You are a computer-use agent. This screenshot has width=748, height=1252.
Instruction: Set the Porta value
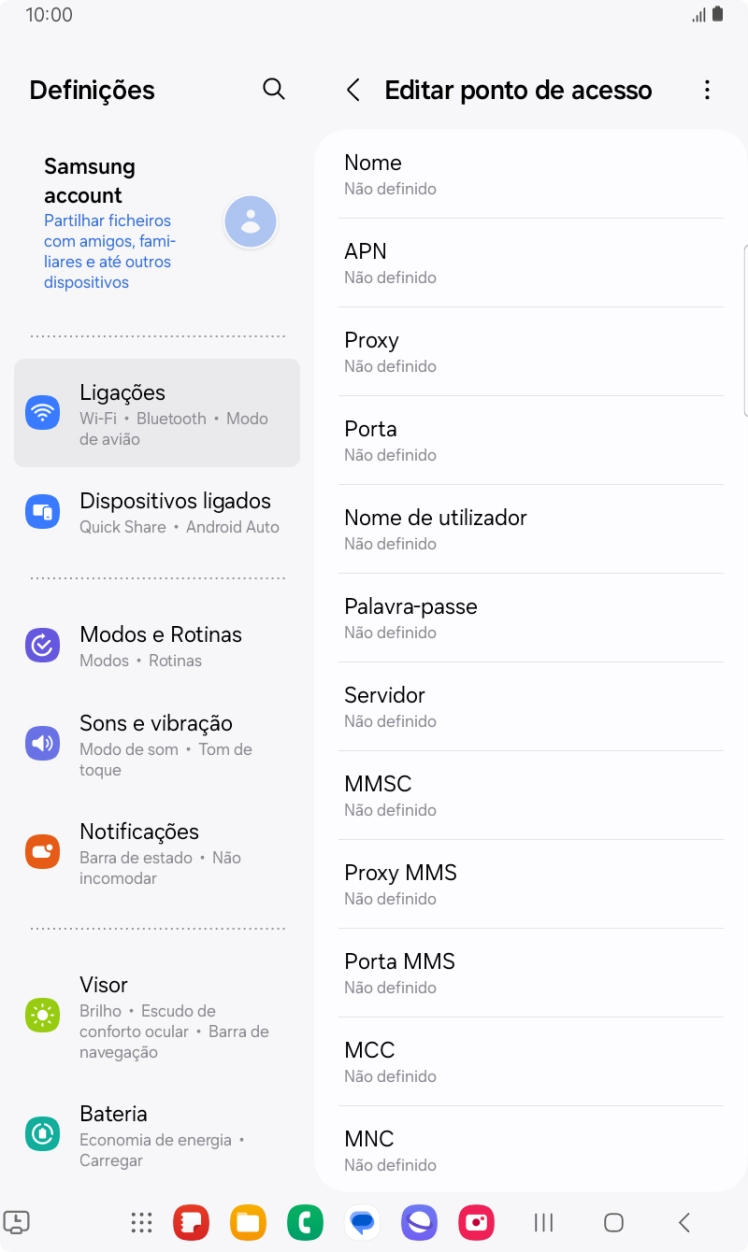531,440
